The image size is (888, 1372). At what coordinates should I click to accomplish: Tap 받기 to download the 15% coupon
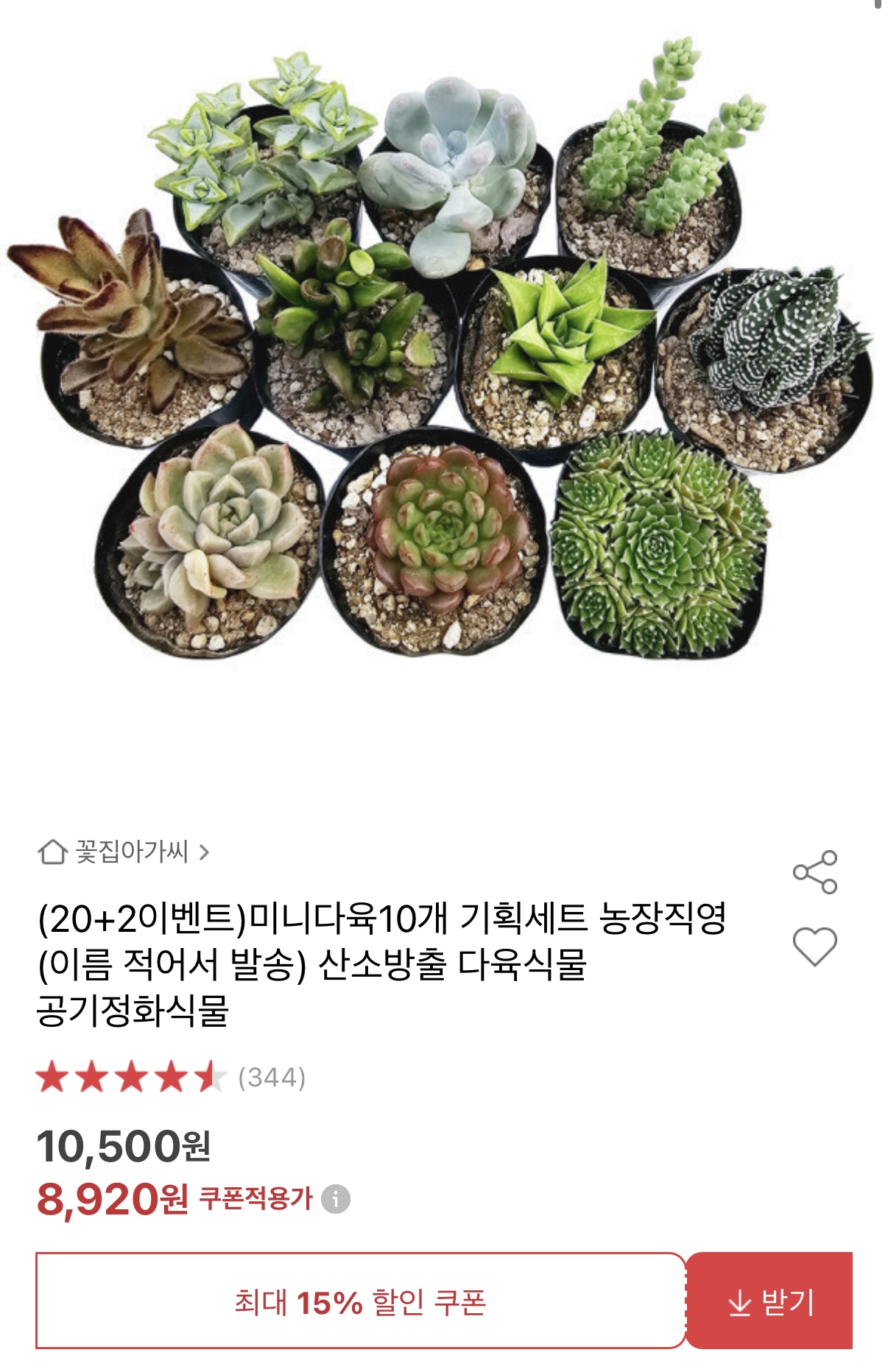770,1301
